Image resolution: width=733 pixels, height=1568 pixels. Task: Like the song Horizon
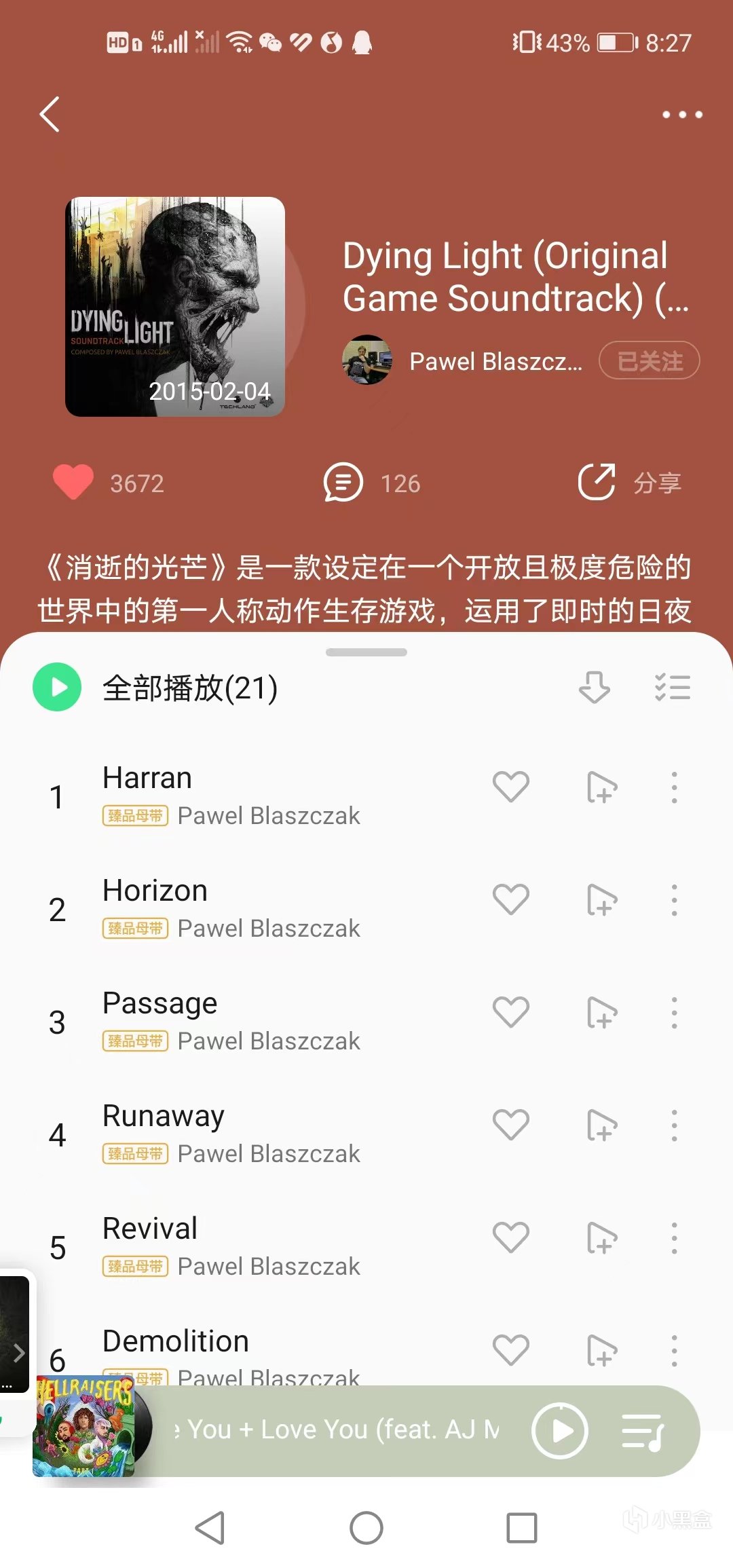tap(510, 899)
